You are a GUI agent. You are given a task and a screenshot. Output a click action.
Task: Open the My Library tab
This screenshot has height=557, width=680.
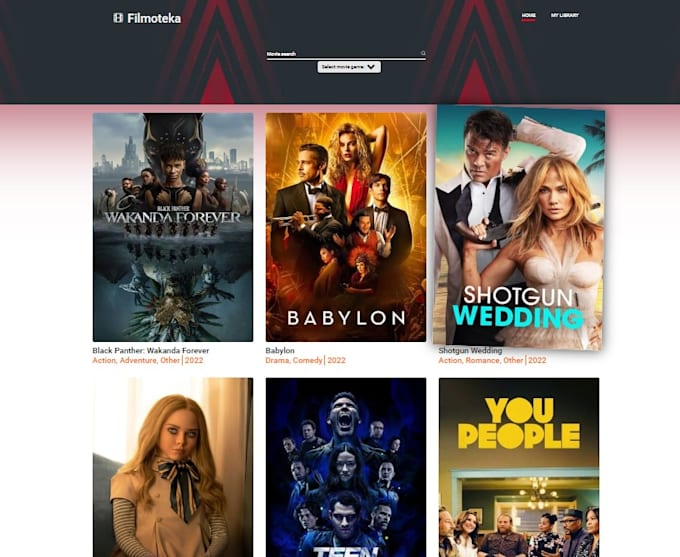pos(564,16)
